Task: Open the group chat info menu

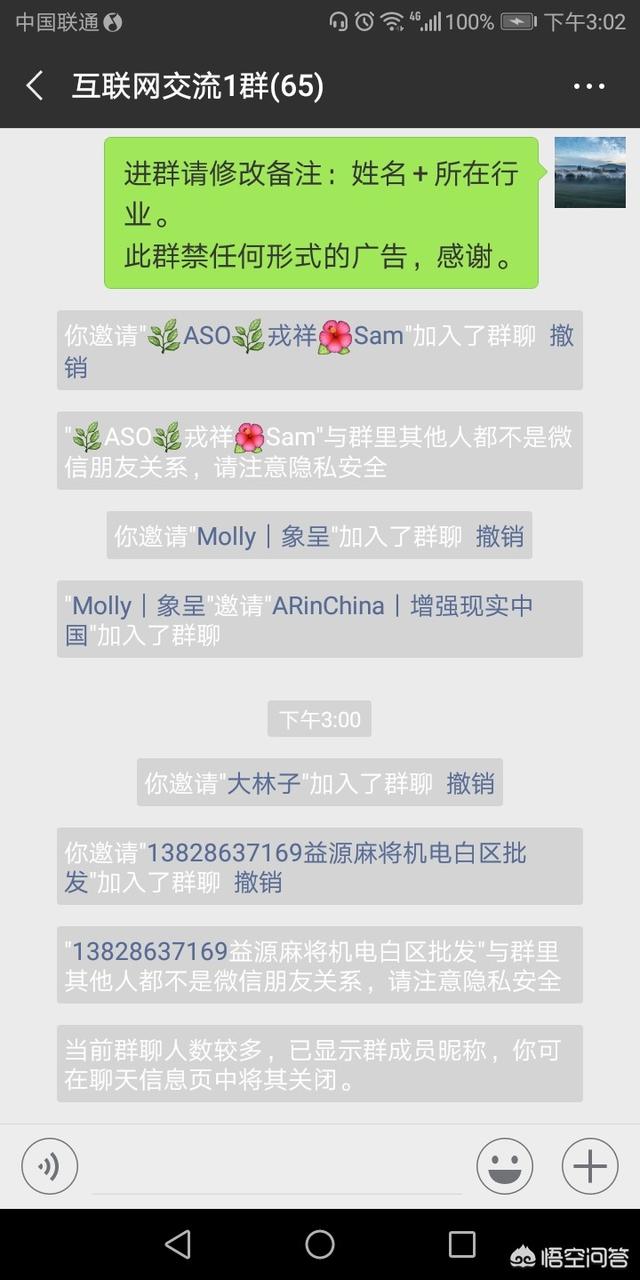Action: pyautogui.click(x=589, y=87)
